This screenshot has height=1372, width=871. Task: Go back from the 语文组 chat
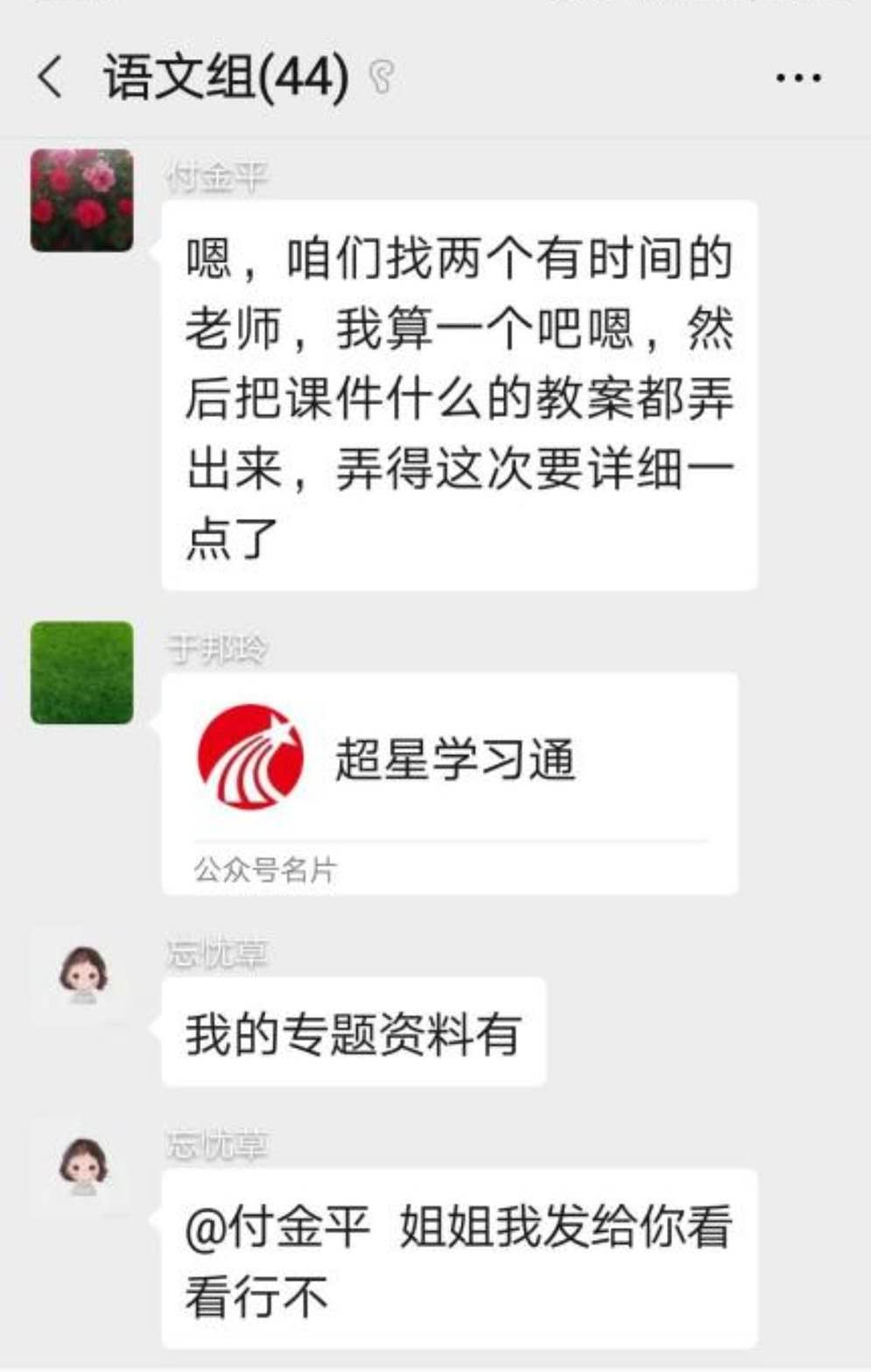point(50,77)
